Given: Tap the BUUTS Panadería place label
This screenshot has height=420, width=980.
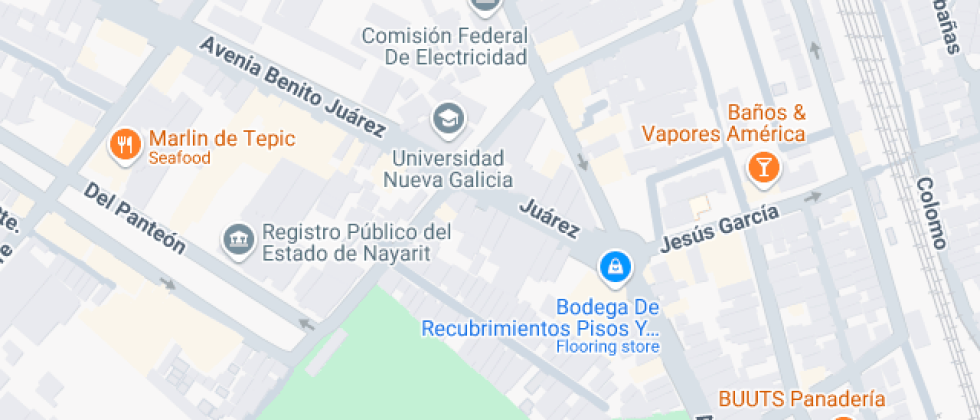Looking at the screenshot, I should [x=802, y=398].
